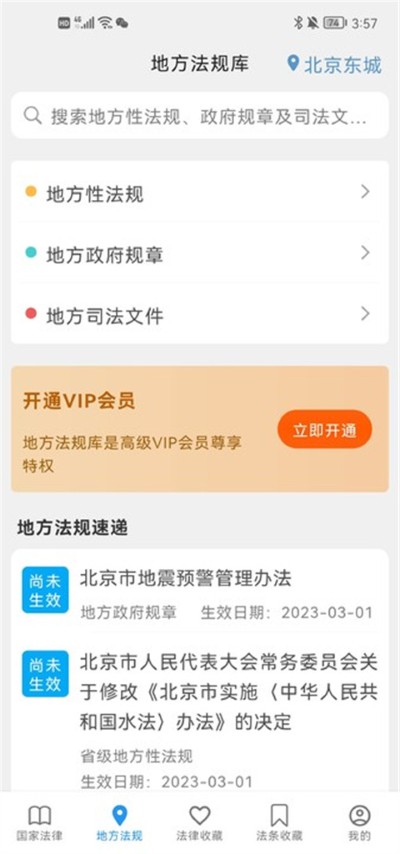This screenshot has width=400, height=854.
Task: Open the 地方政府规章 category
Action: pyautogui.click(x=200, y=253)
